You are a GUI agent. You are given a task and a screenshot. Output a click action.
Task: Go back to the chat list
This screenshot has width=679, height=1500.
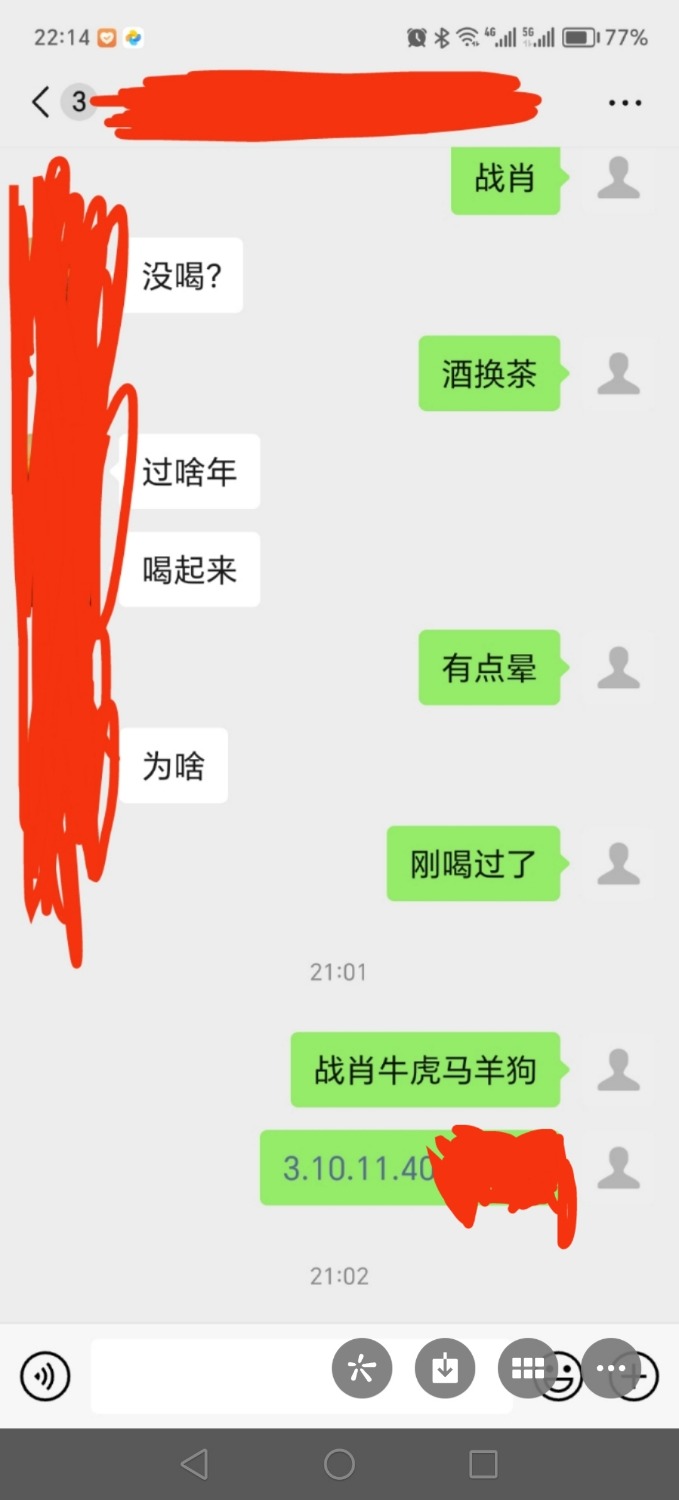pos(40,102)
